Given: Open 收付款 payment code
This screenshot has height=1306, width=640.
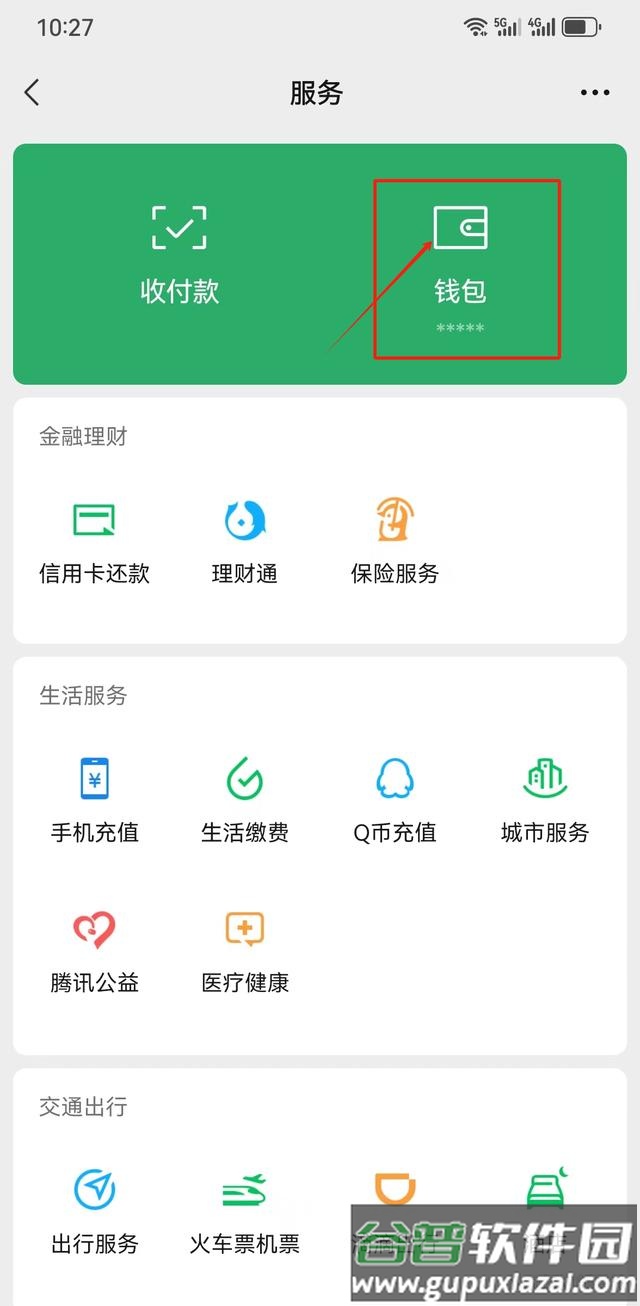Looking at the screenshot, I should tap(180, 255).
